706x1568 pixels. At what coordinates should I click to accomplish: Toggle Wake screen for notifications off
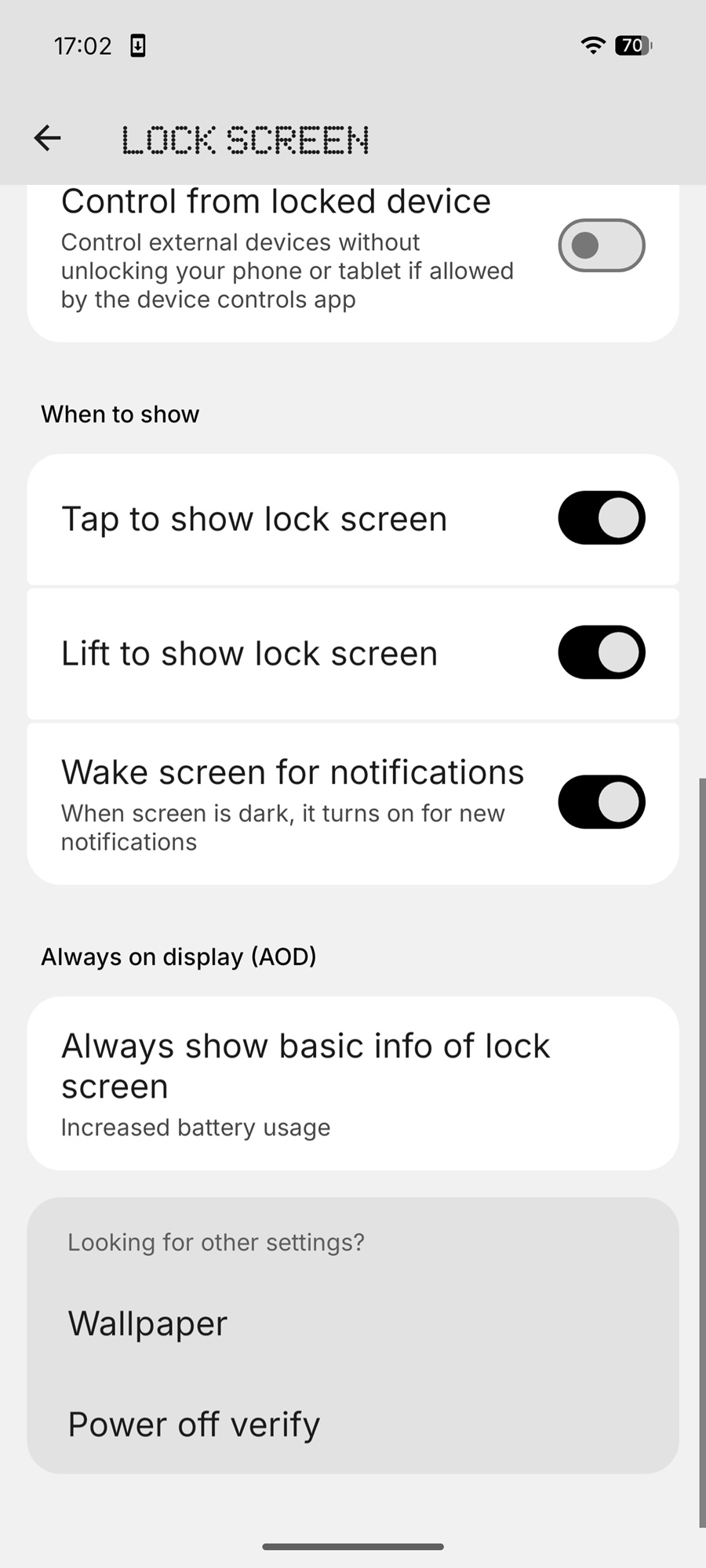point(601,802)
